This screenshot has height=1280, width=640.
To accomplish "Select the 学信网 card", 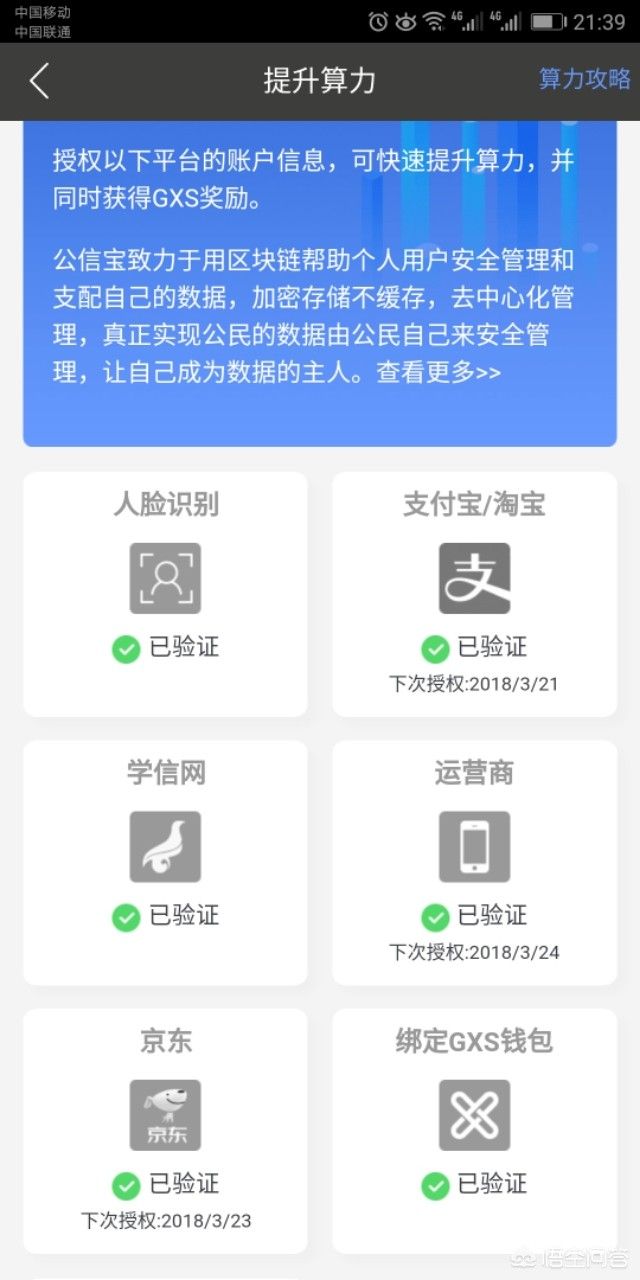I will pos(165,862).
